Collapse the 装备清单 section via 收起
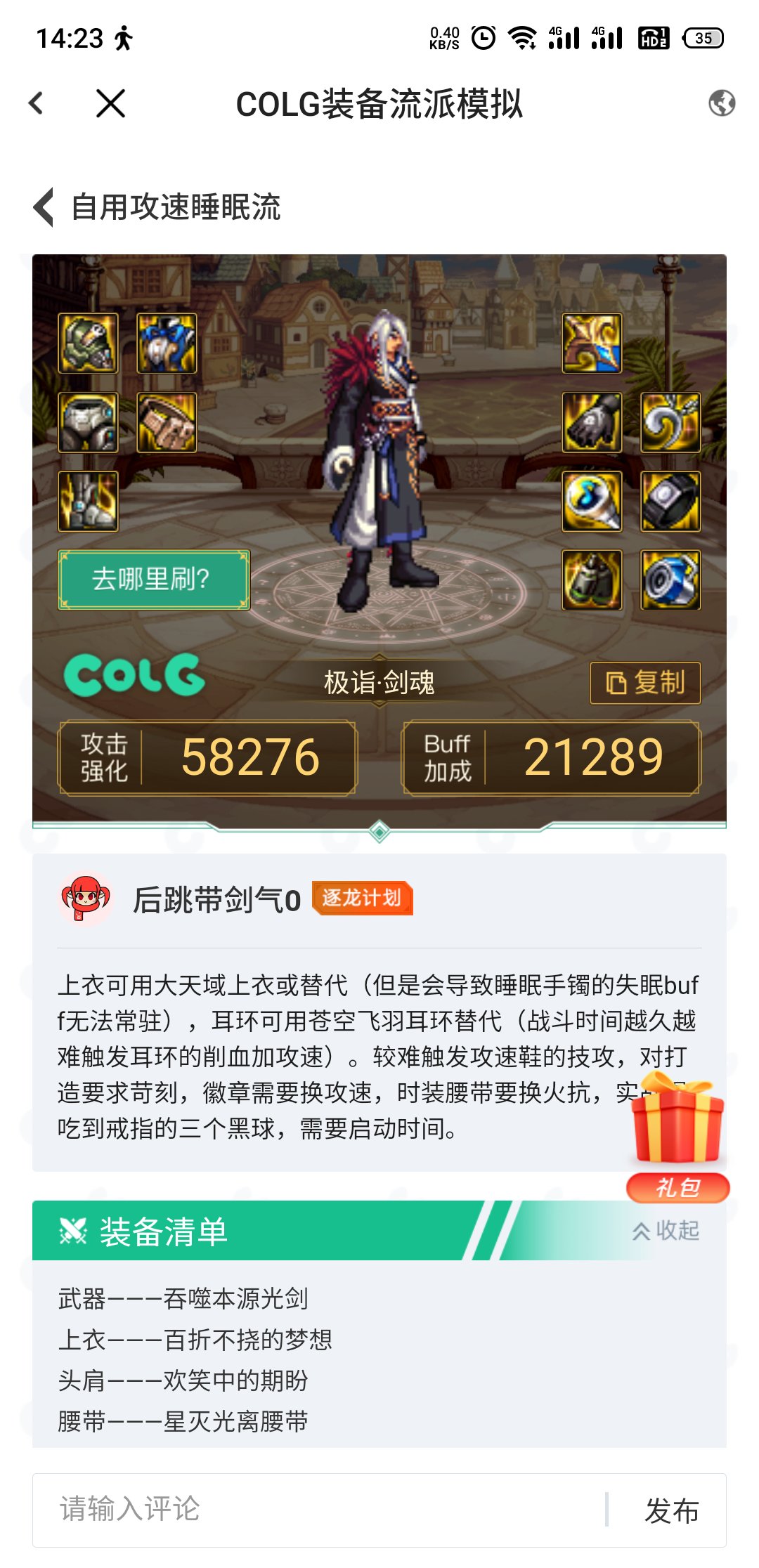 666,1231
